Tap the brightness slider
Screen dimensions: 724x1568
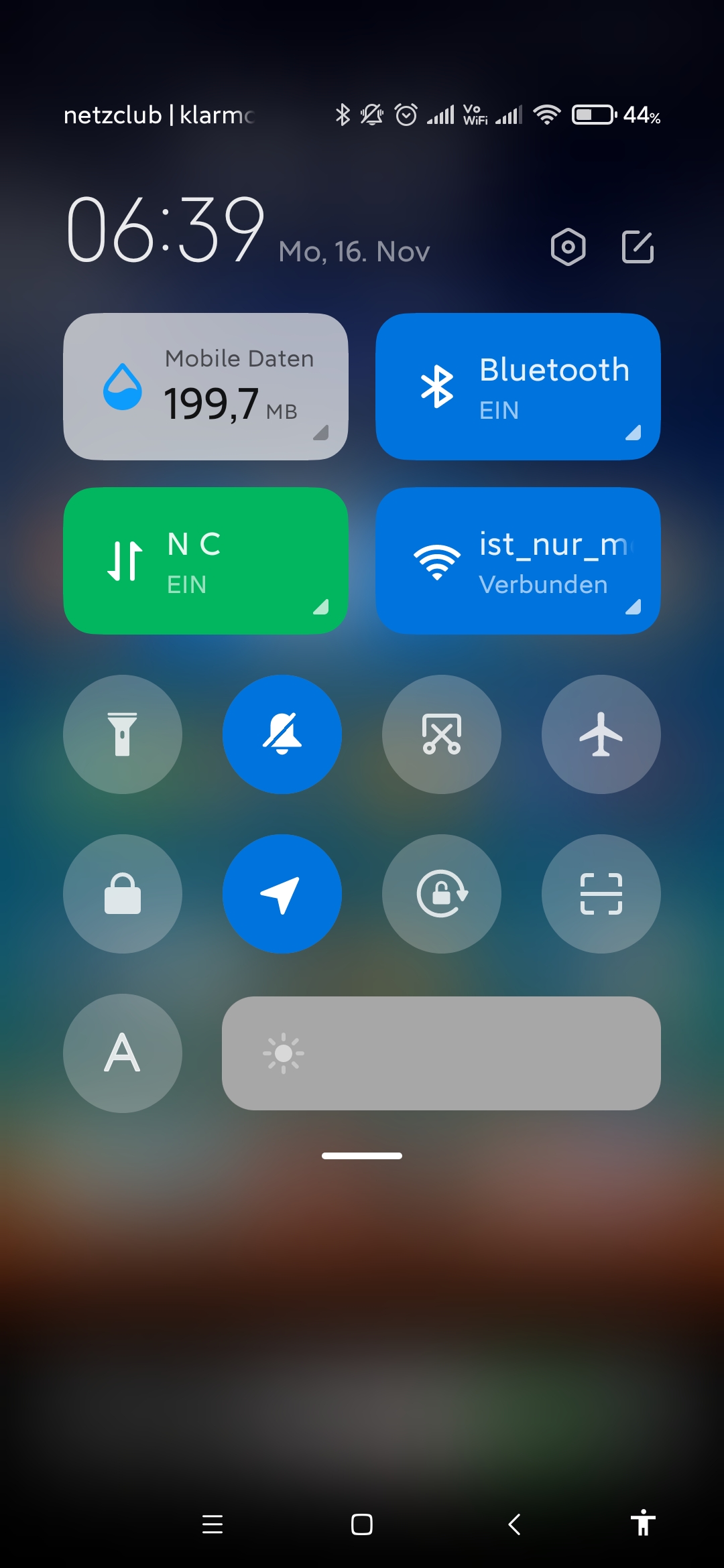pyautogui.click(x=442, y=1053)
